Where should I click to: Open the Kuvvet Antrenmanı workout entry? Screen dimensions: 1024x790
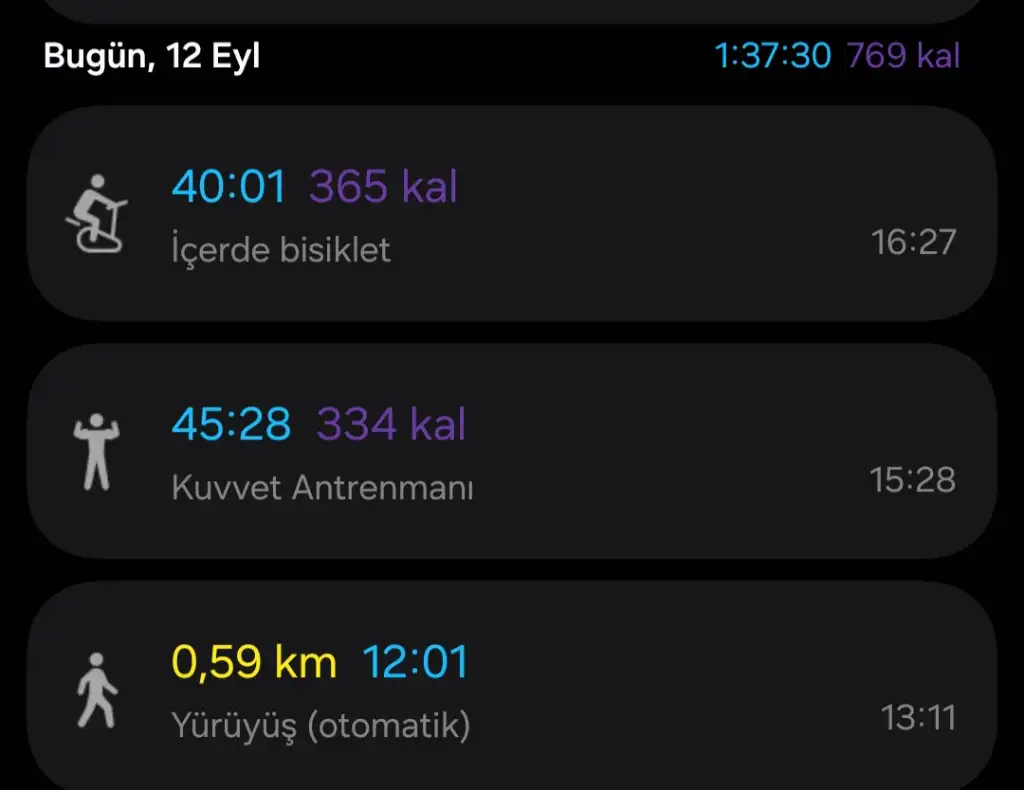(512, 451)
